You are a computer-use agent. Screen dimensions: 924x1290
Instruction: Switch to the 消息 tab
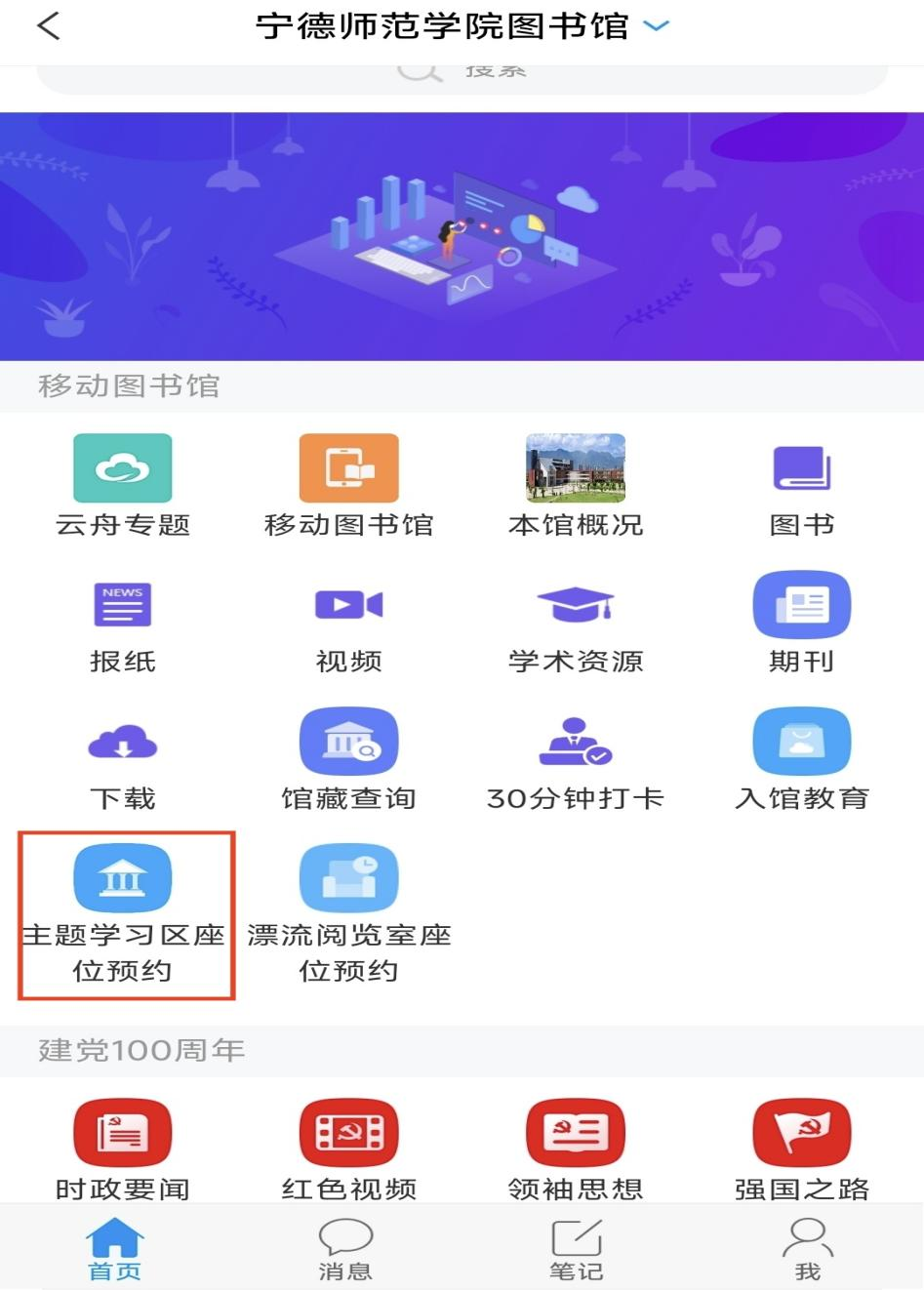[345, 1249]
